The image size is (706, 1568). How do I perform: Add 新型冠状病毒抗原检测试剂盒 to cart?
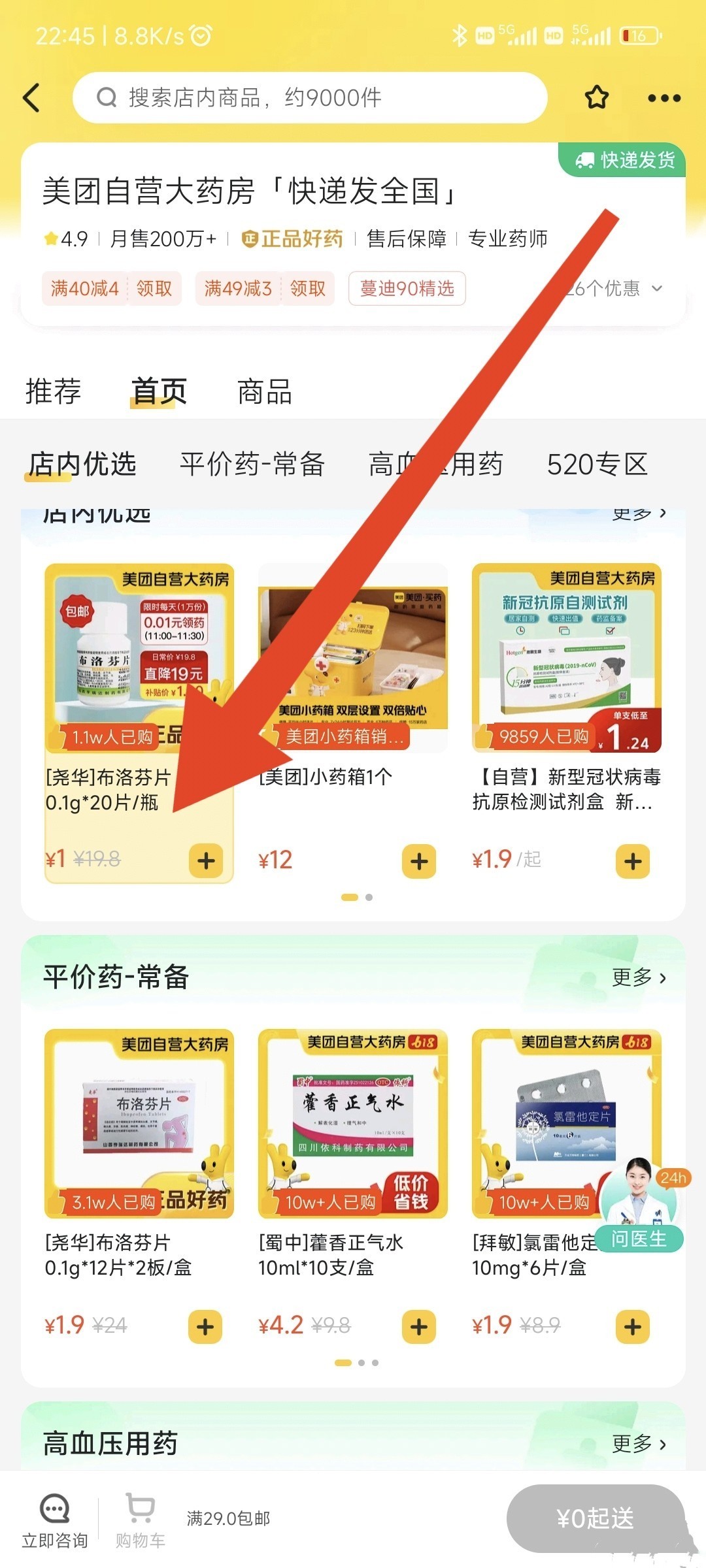(x=632, y=860)
